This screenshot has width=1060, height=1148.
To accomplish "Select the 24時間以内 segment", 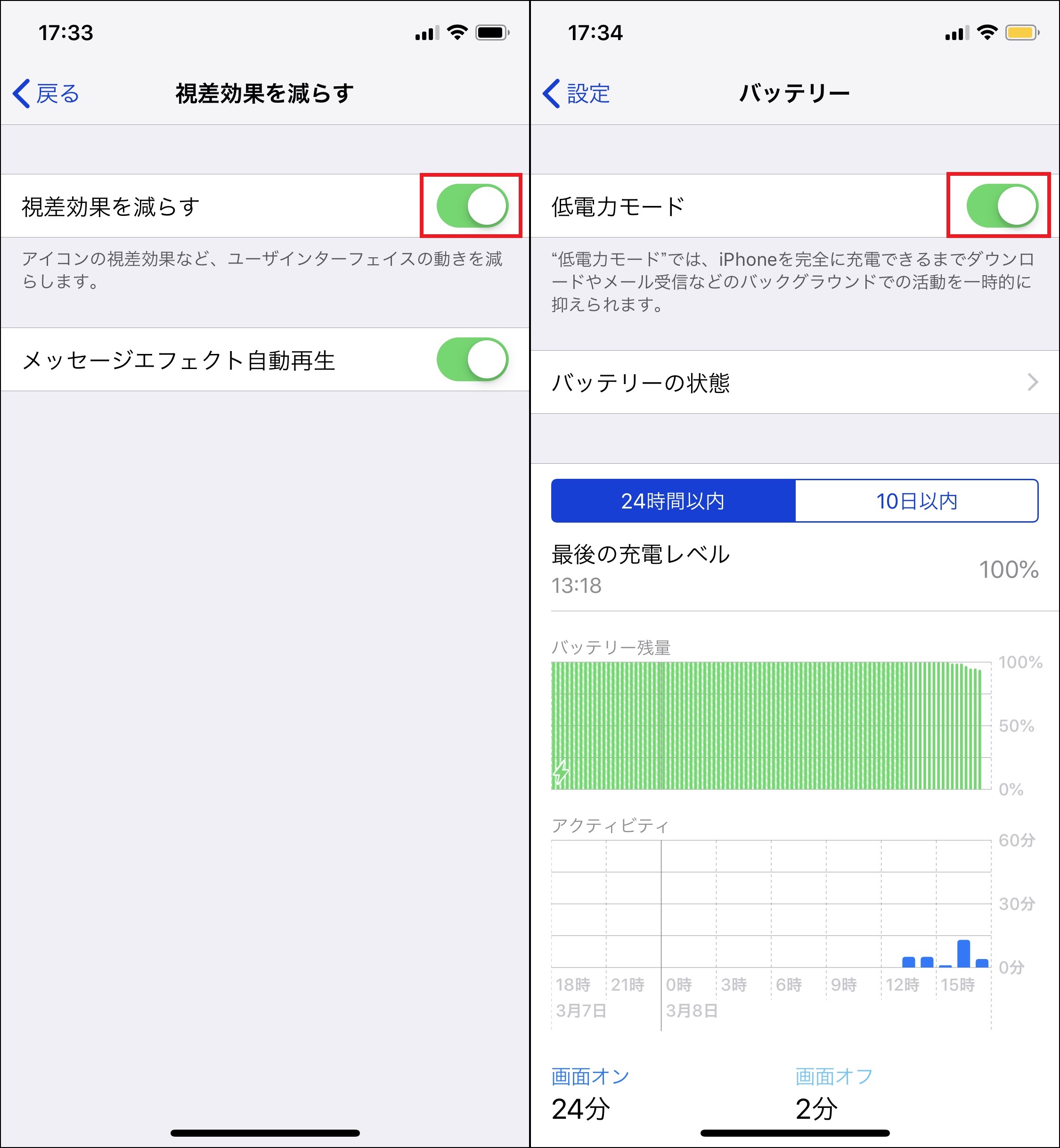I will pyautogui.click(x=673, y=501).
